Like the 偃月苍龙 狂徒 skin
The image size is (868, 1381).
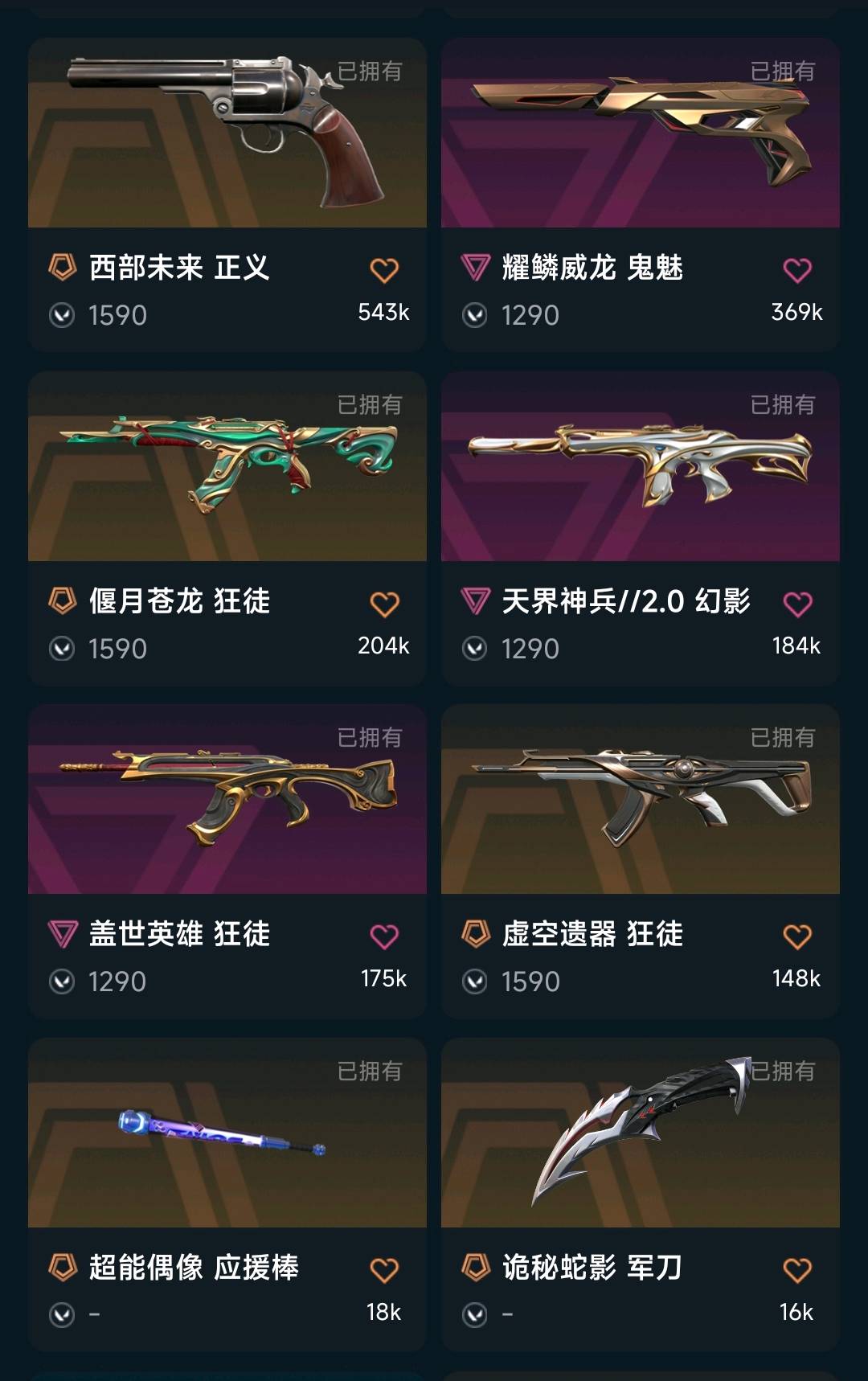tap(384, 604)
